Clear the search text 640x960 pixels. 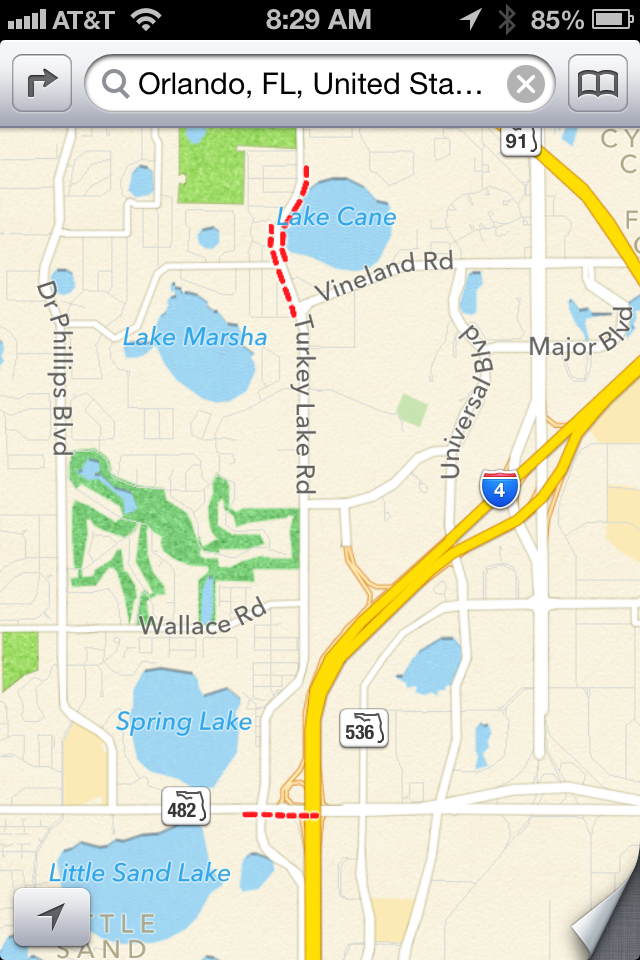click(x=526, y=84)
